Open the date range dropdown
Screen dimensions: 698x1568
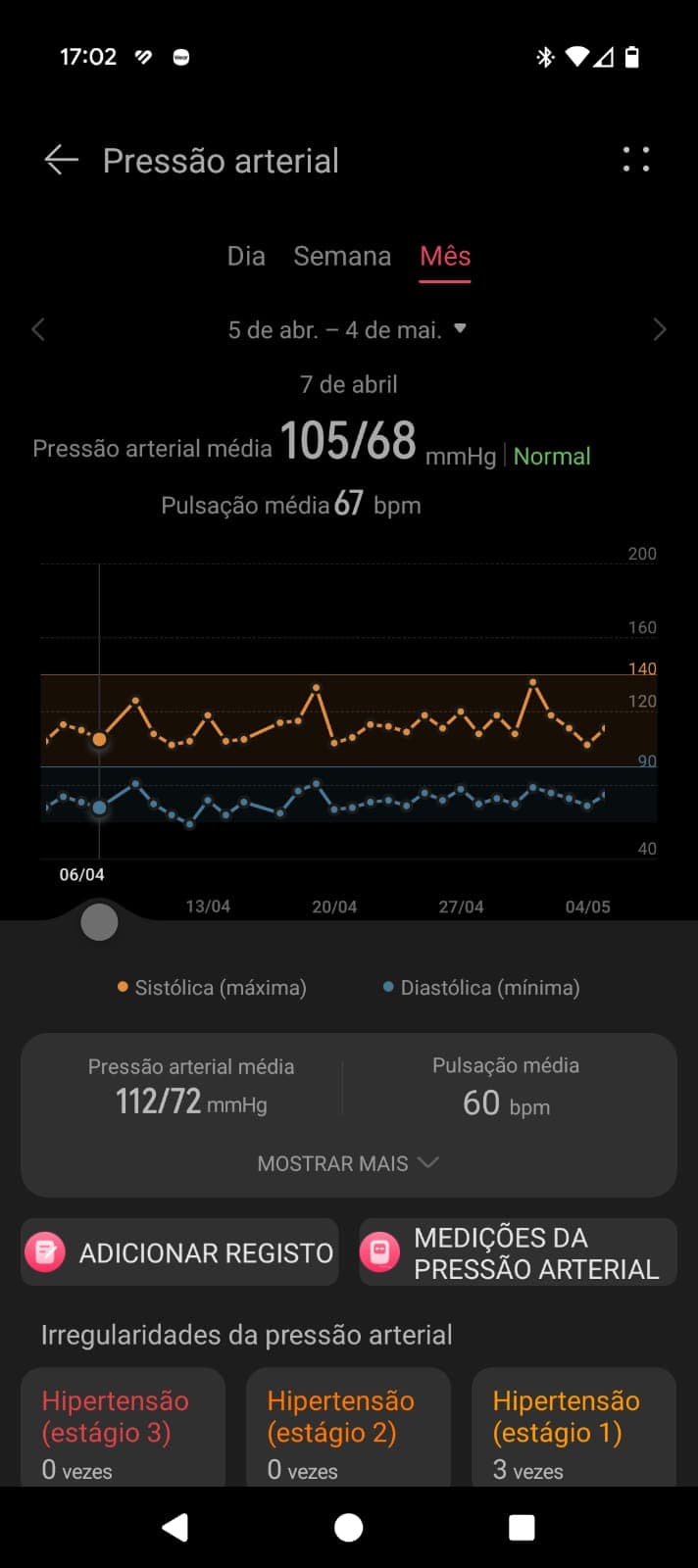point(348,330)
